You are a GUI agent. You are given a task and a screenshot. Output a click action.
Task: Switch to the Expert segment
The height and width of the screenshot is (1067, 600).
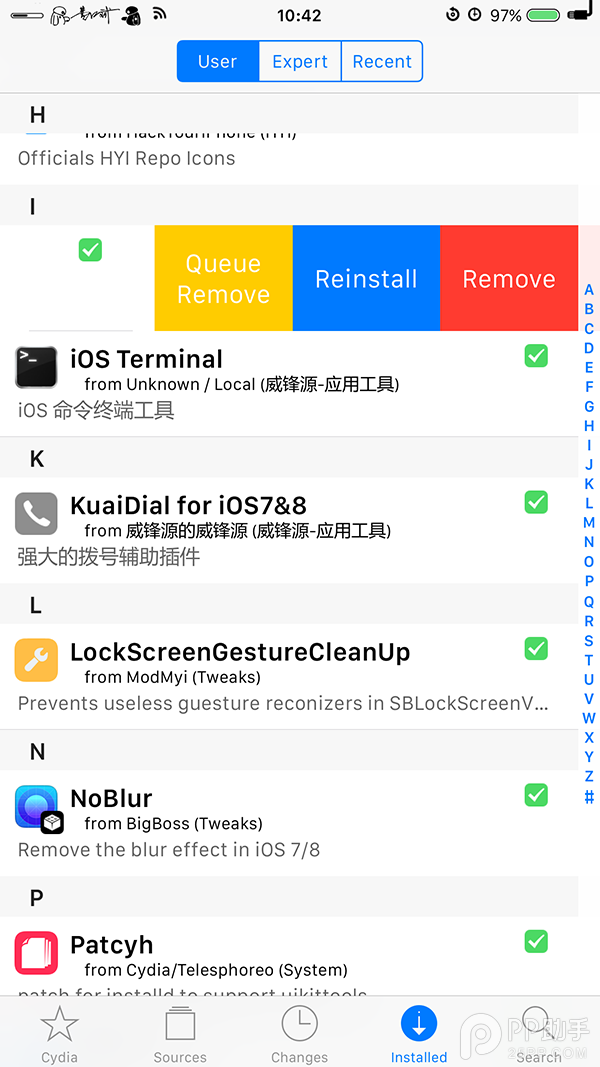pyautogui.click(x=299, y=61)
